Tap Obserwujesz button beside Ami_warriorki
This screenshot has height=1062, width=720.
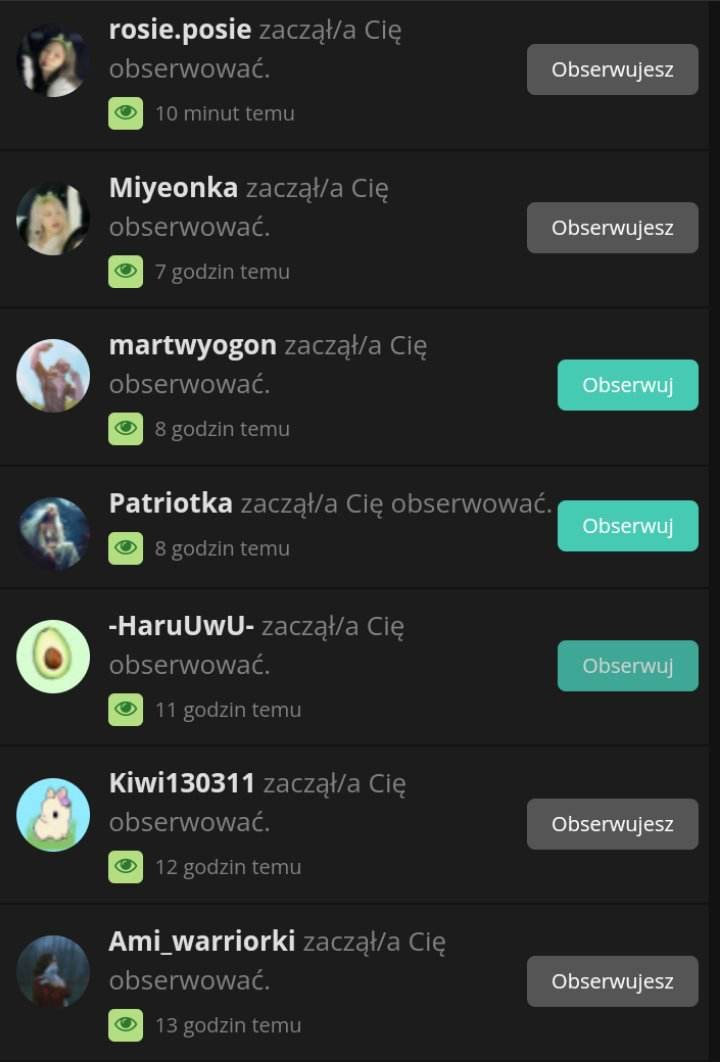(x=612, y=981)
